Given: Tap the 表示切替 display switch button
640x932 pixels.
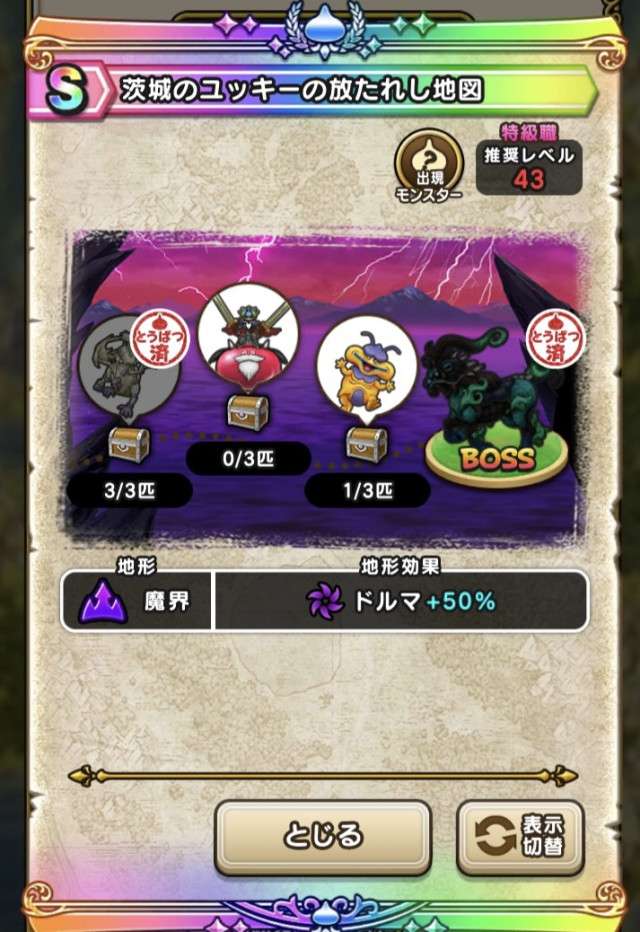Looking at the screenshot, I should tap(519, 837).
